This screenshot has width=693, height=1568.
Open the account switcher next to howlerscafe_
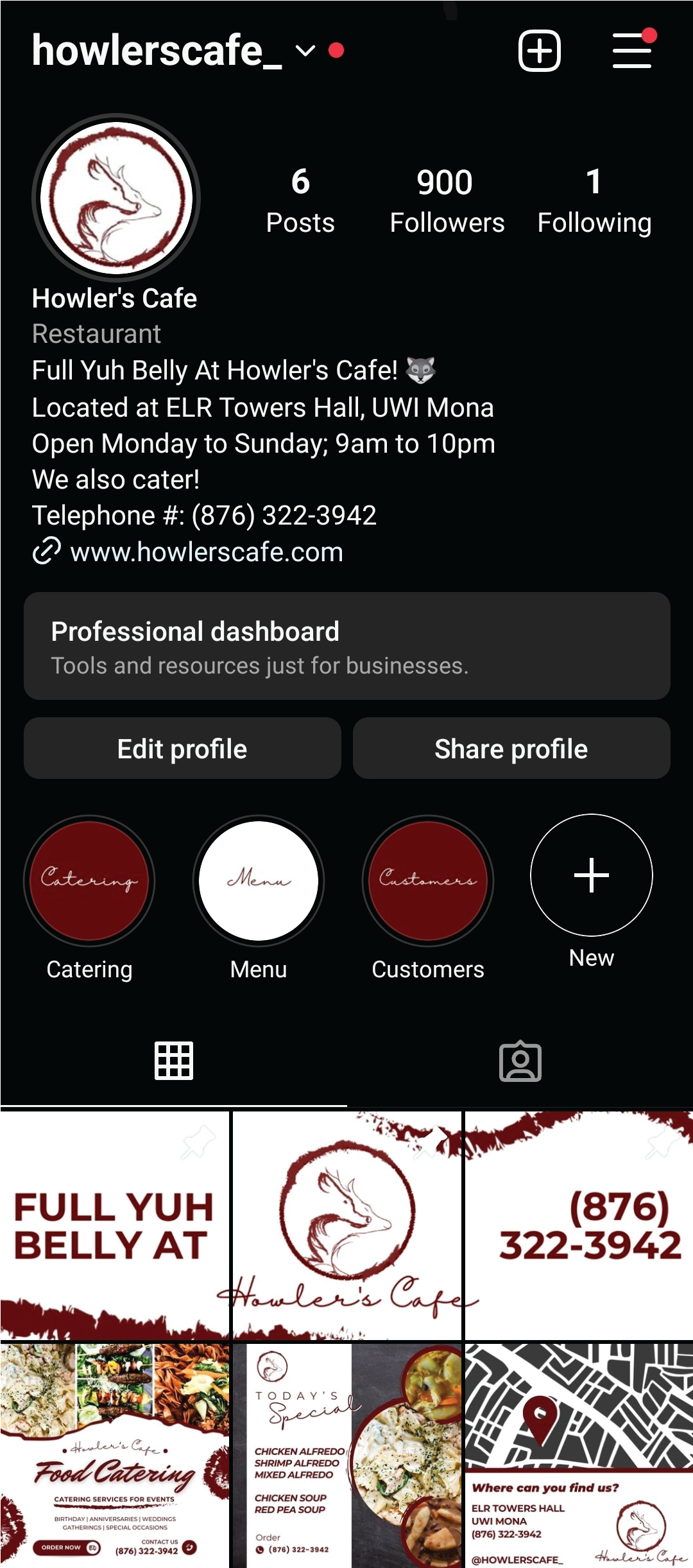pyautogui.click(x=305, y=51)
